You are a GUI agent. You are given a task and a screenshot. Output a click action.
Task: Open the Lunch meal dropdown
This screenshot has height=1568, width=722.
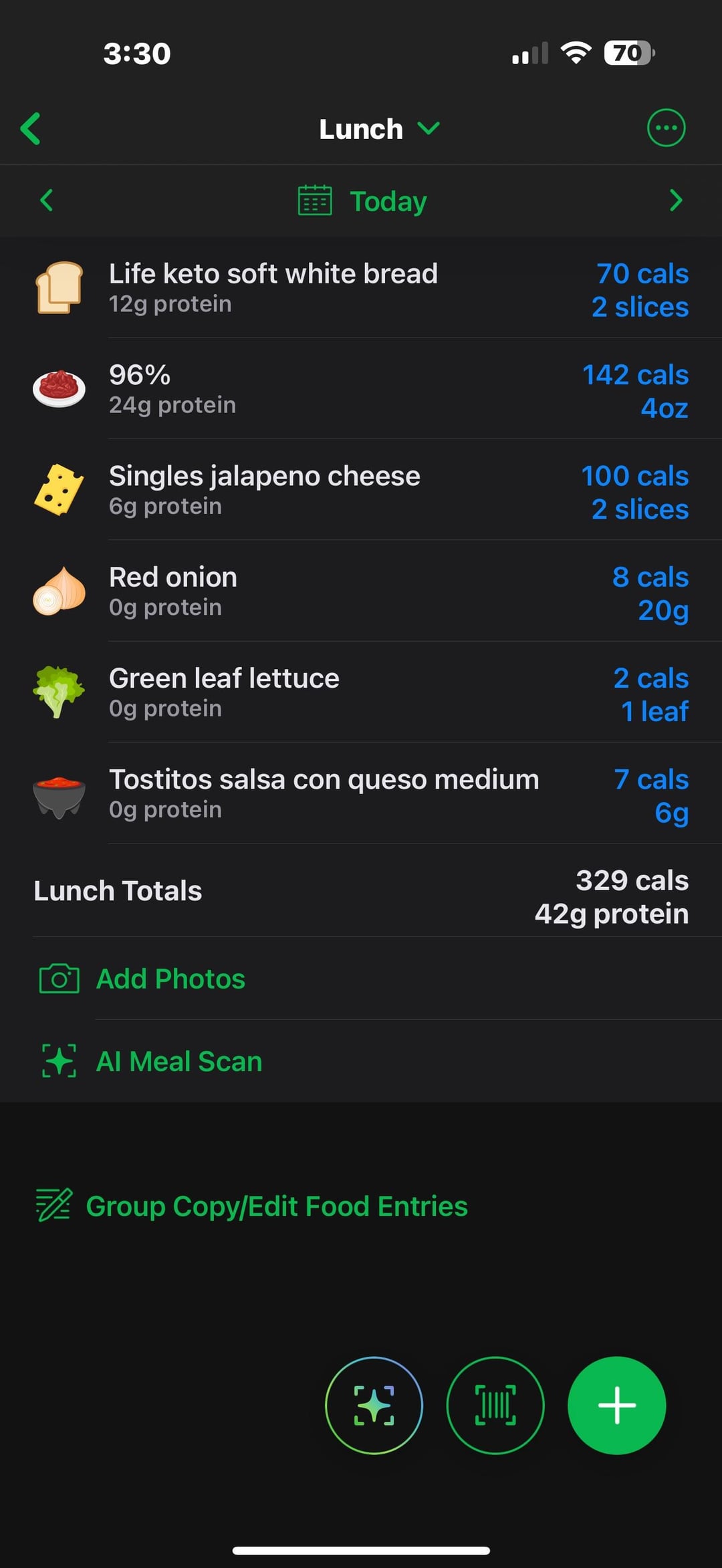(378, 128)
